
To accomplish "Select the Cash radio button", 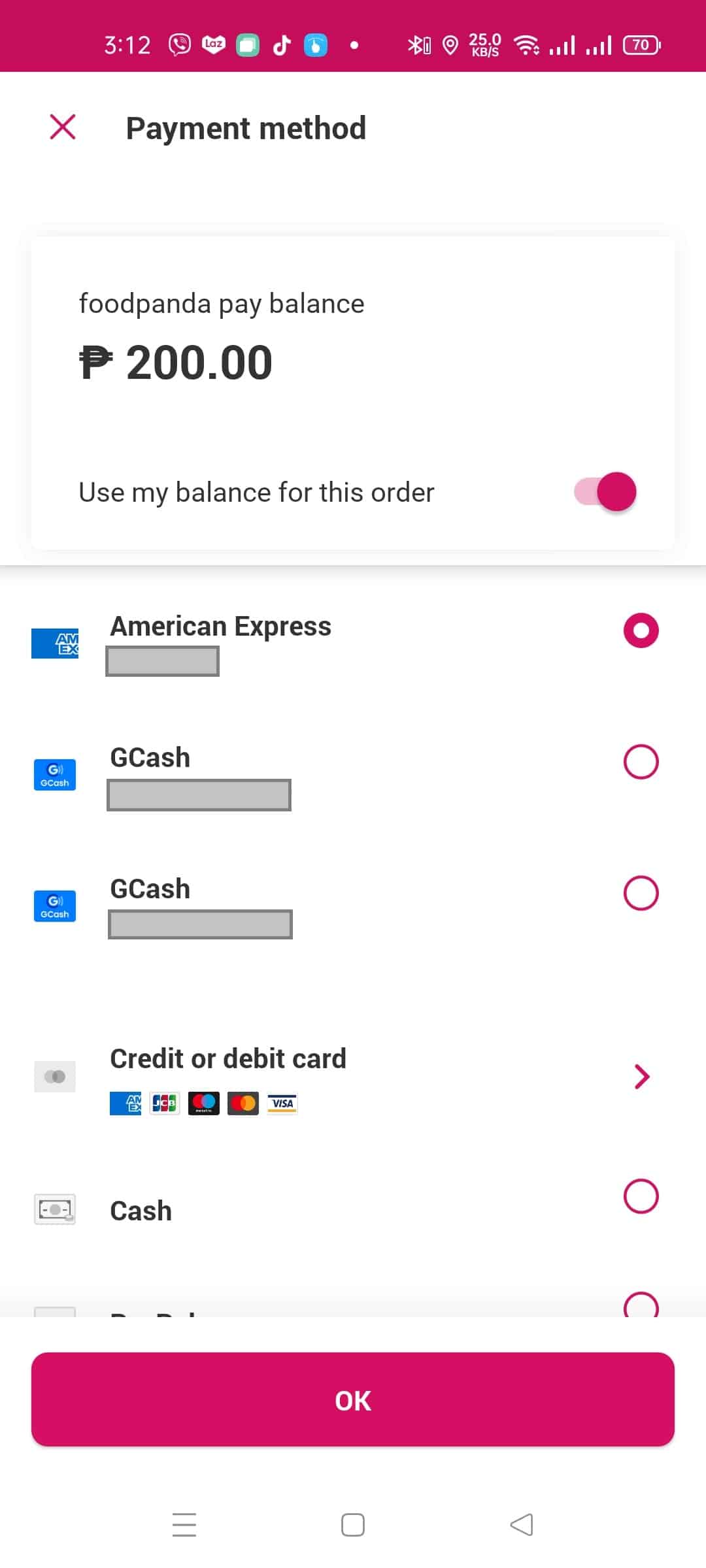I will [x=641, y=1196].
